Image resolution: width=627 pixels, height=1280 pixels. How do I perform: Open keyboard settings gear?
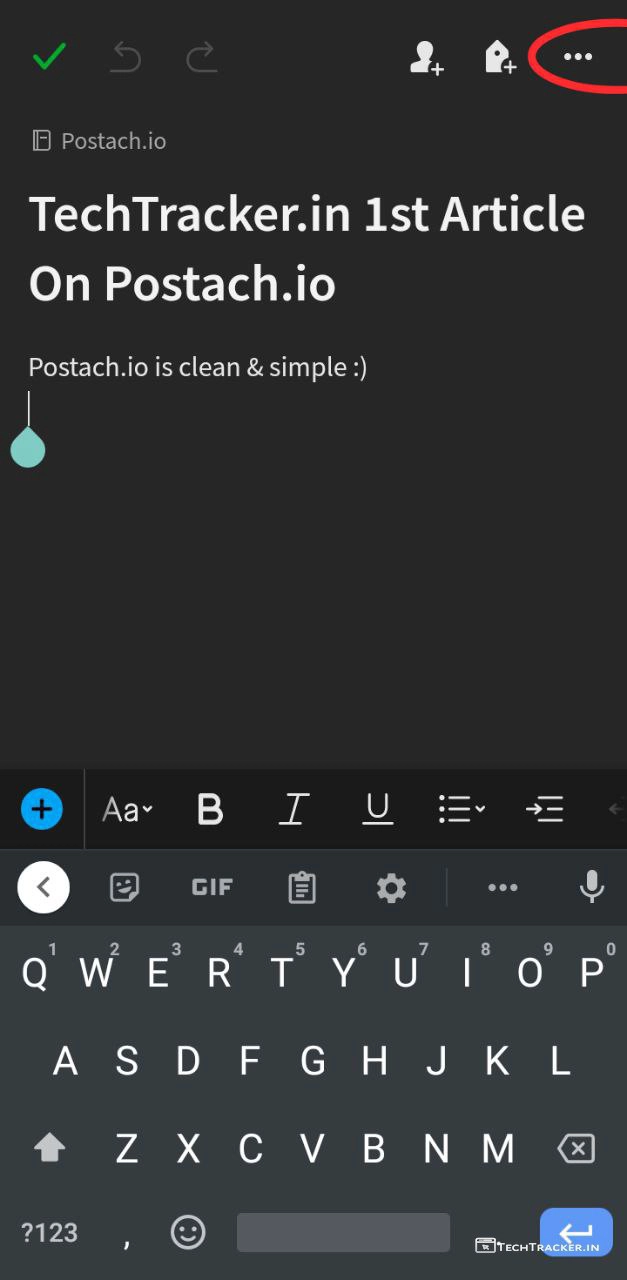pyautogui.click(x=391, y=887)
